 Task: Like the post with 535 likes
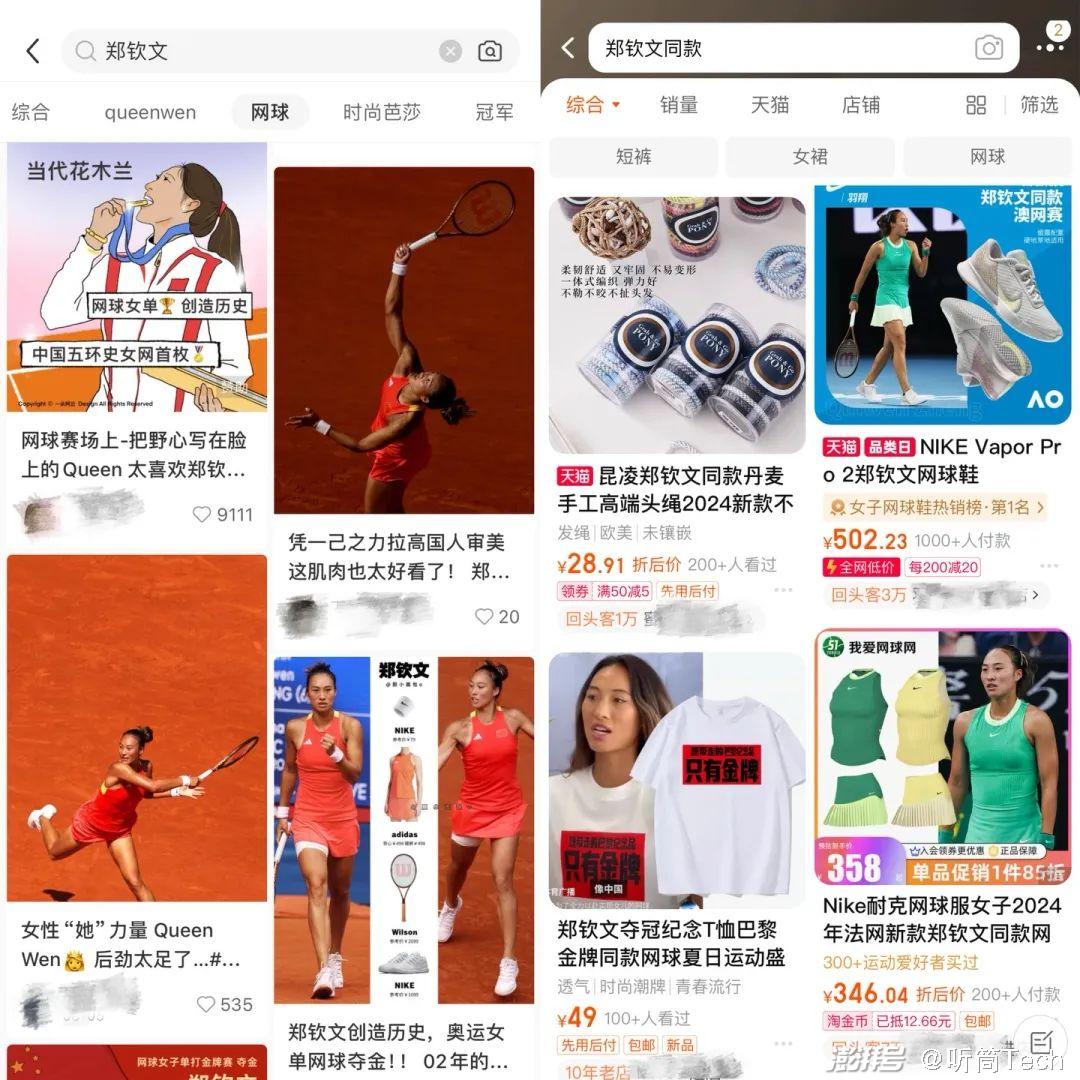(206, 1004)
